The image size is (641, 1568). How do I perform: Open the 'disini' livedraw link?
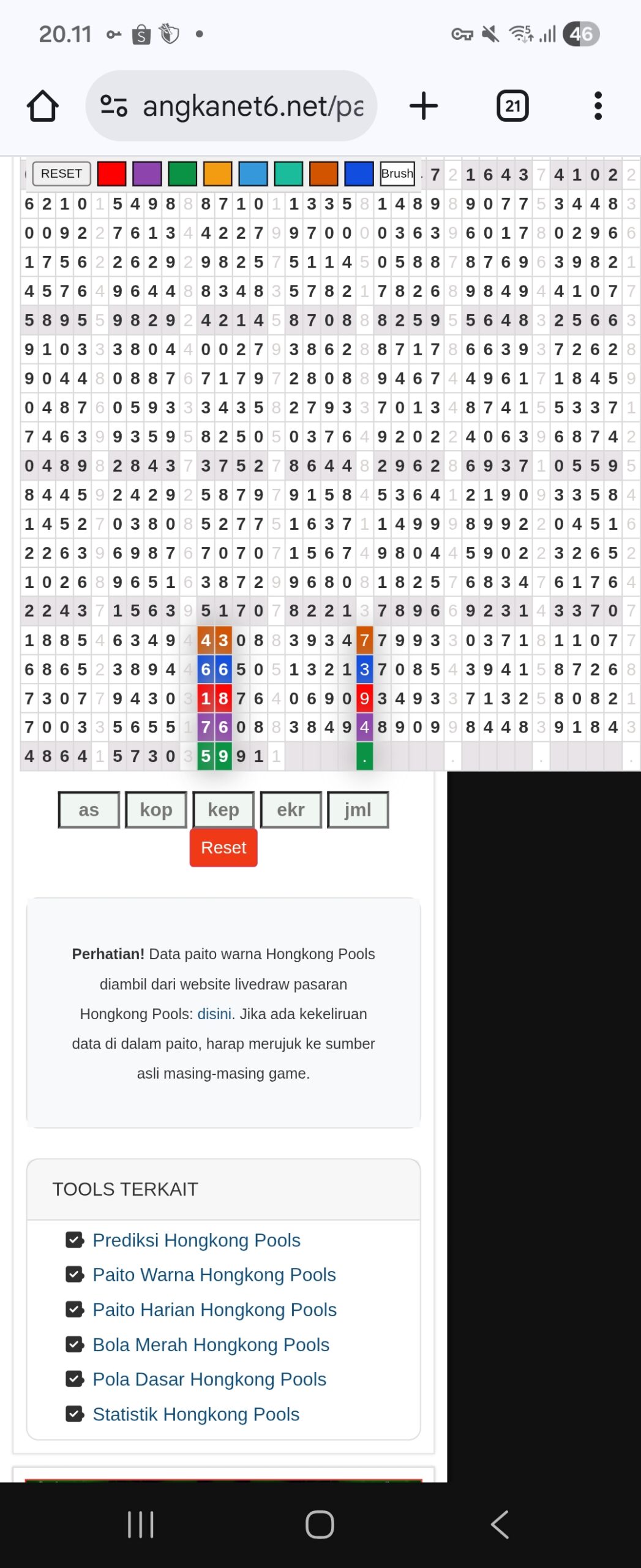tap(214, 1014)
